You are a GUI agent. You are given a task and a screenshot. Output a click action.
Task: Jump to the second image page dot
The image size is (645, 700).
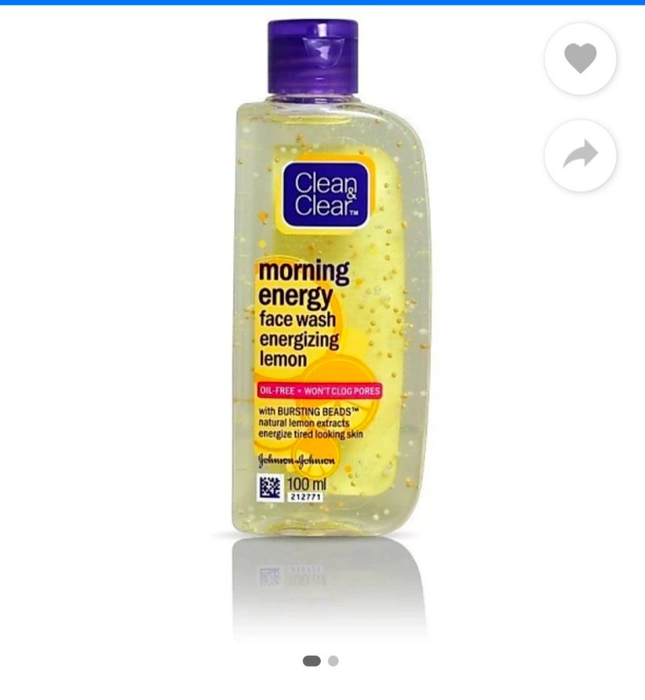point(333,661)
